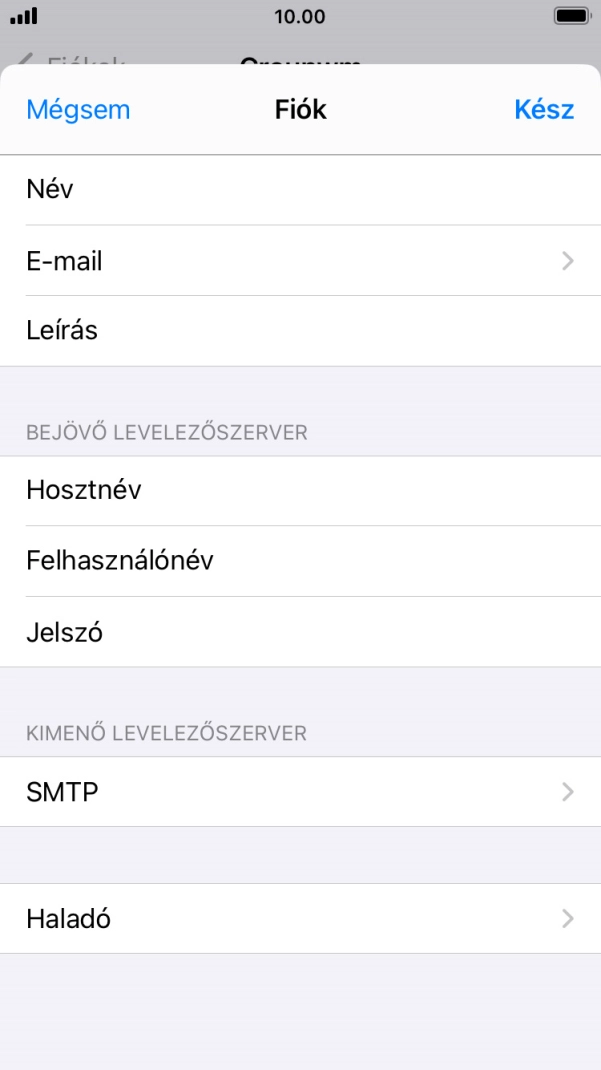Open the E-mail row
The width and height of the screenshot is (601, 1070).
pyautogui.click(x=300, y=261)
